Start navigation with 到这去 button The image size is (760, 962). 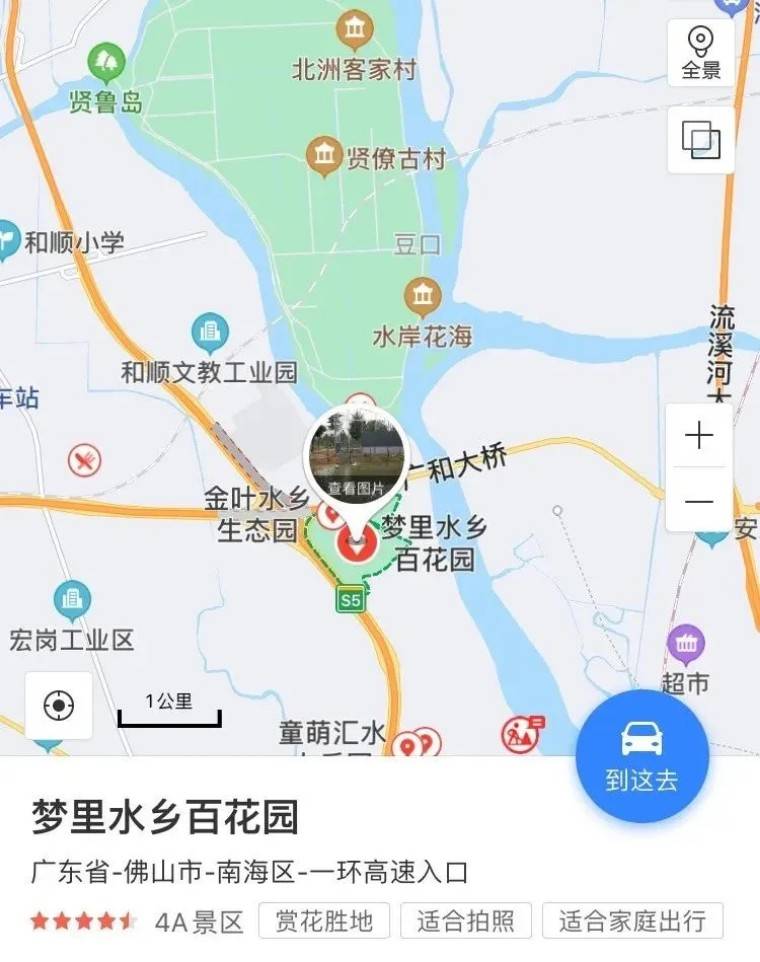pos(642,755)
